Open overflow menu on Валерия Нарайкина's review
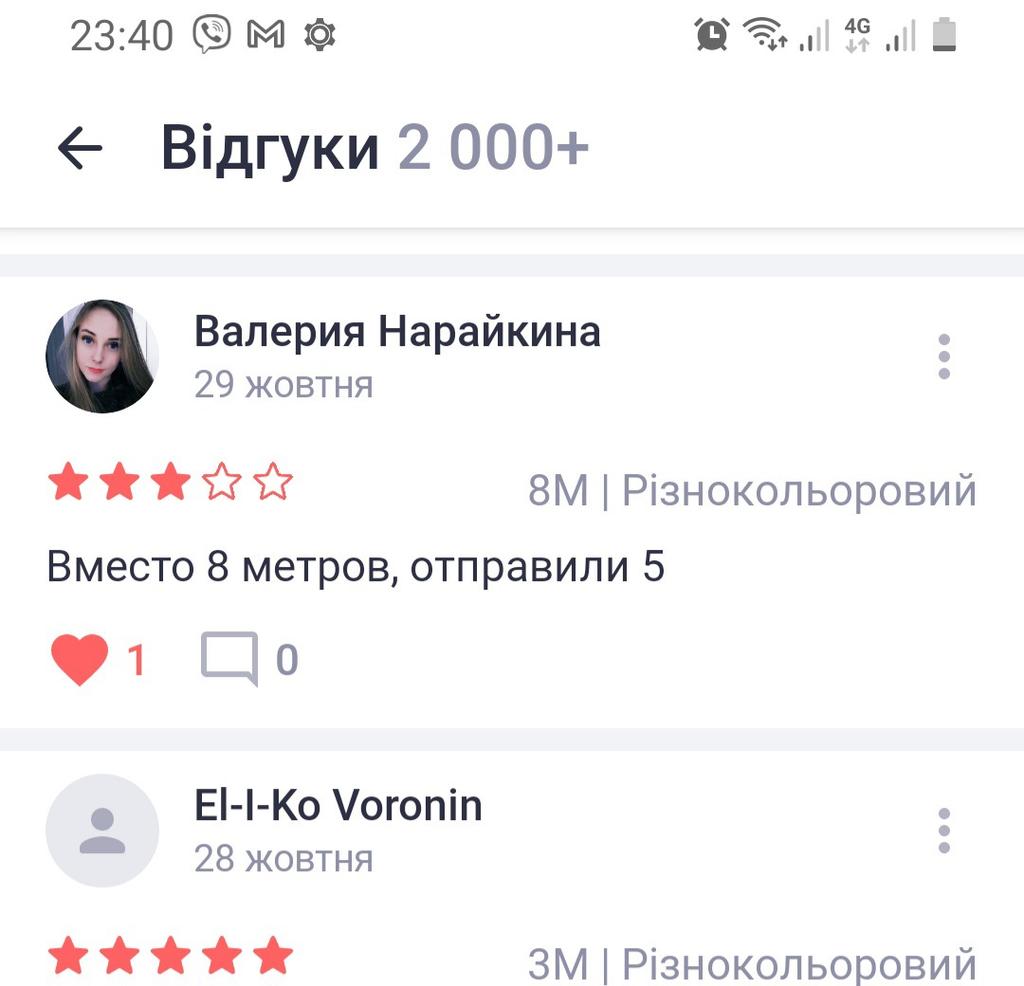The image size is (1024, 986). (x=943, y=357)
